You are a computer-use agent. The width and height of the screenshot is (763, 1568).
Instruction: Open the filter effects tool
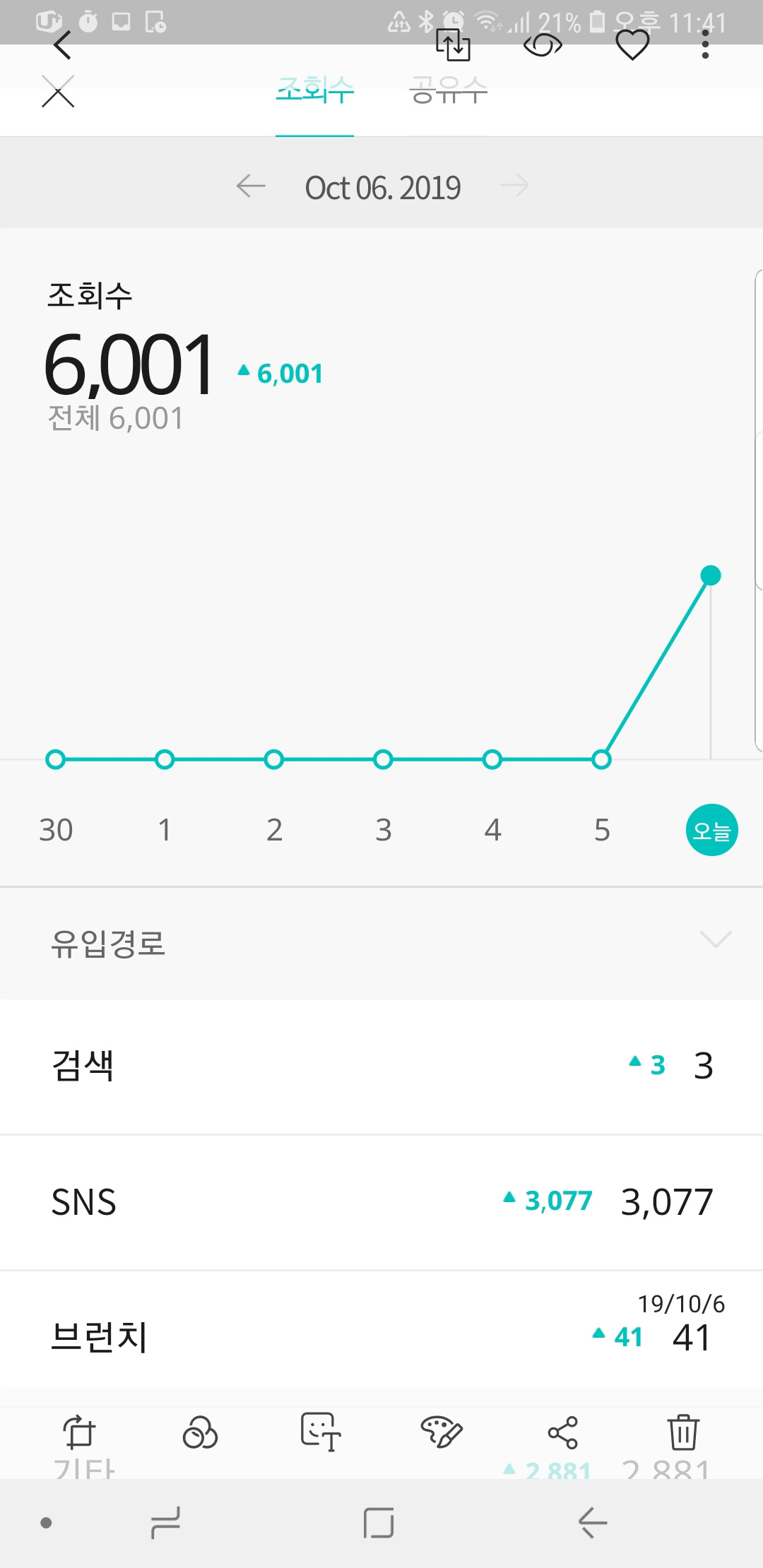click(x=200, y=1432)
